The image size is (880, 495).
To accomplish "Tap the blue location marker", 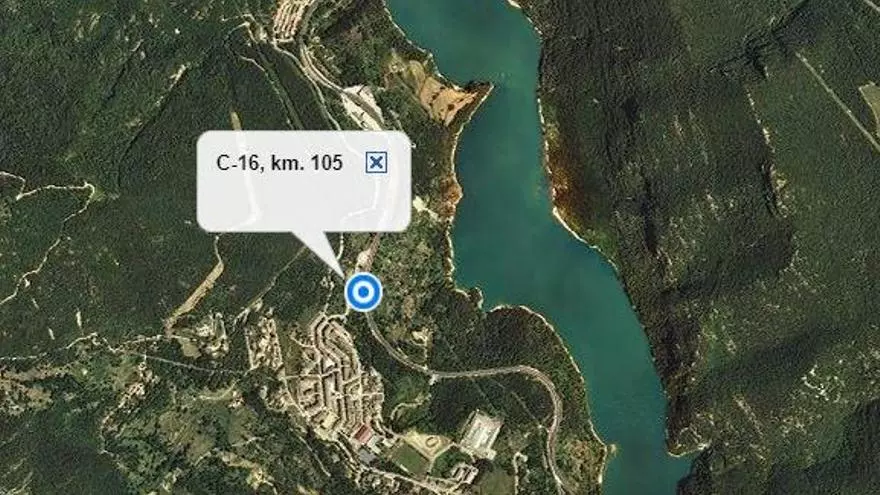I will (x=363, y=292).
